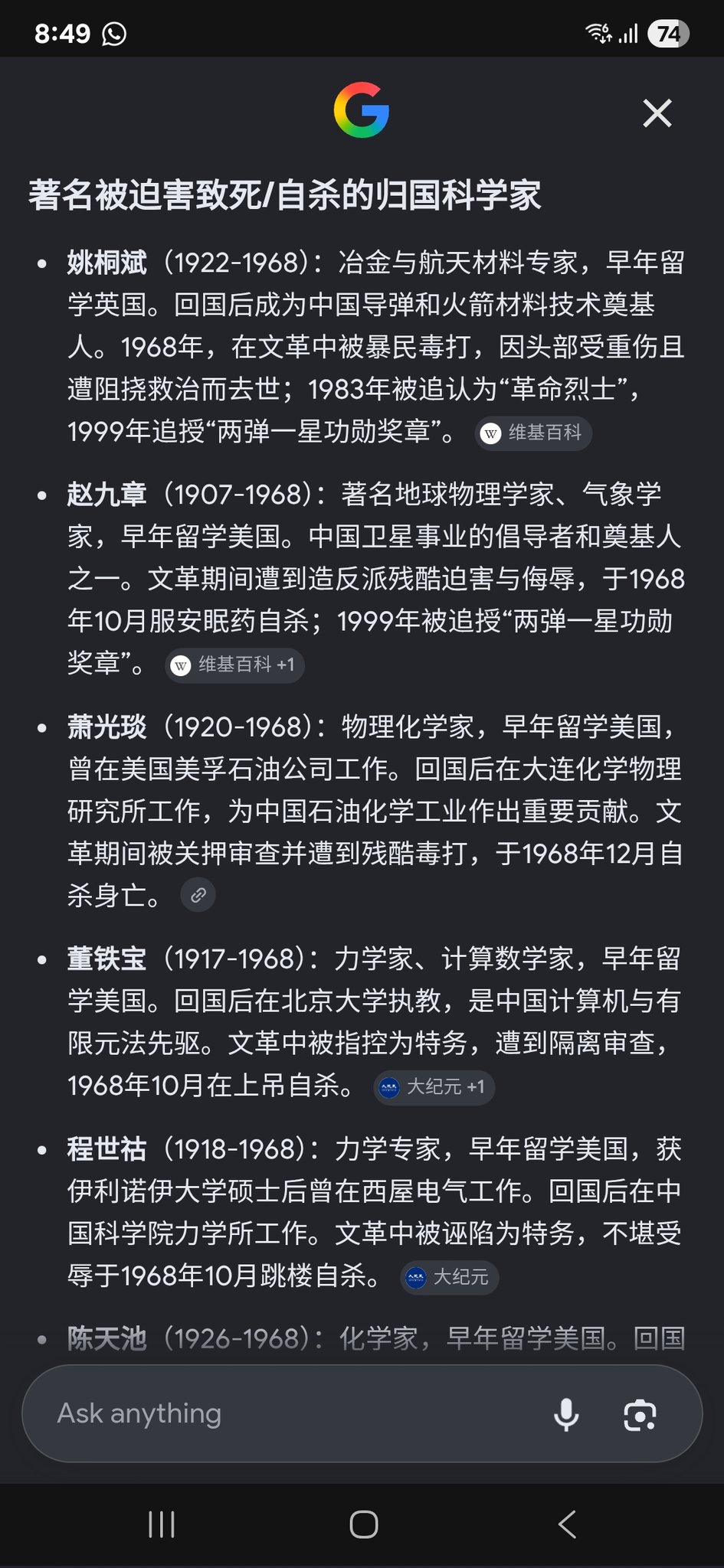The image size is (724, 1568).
Task: Open the 大纪元 +1 source chip under 董铁宝
Action: (x=434, y=1087)
